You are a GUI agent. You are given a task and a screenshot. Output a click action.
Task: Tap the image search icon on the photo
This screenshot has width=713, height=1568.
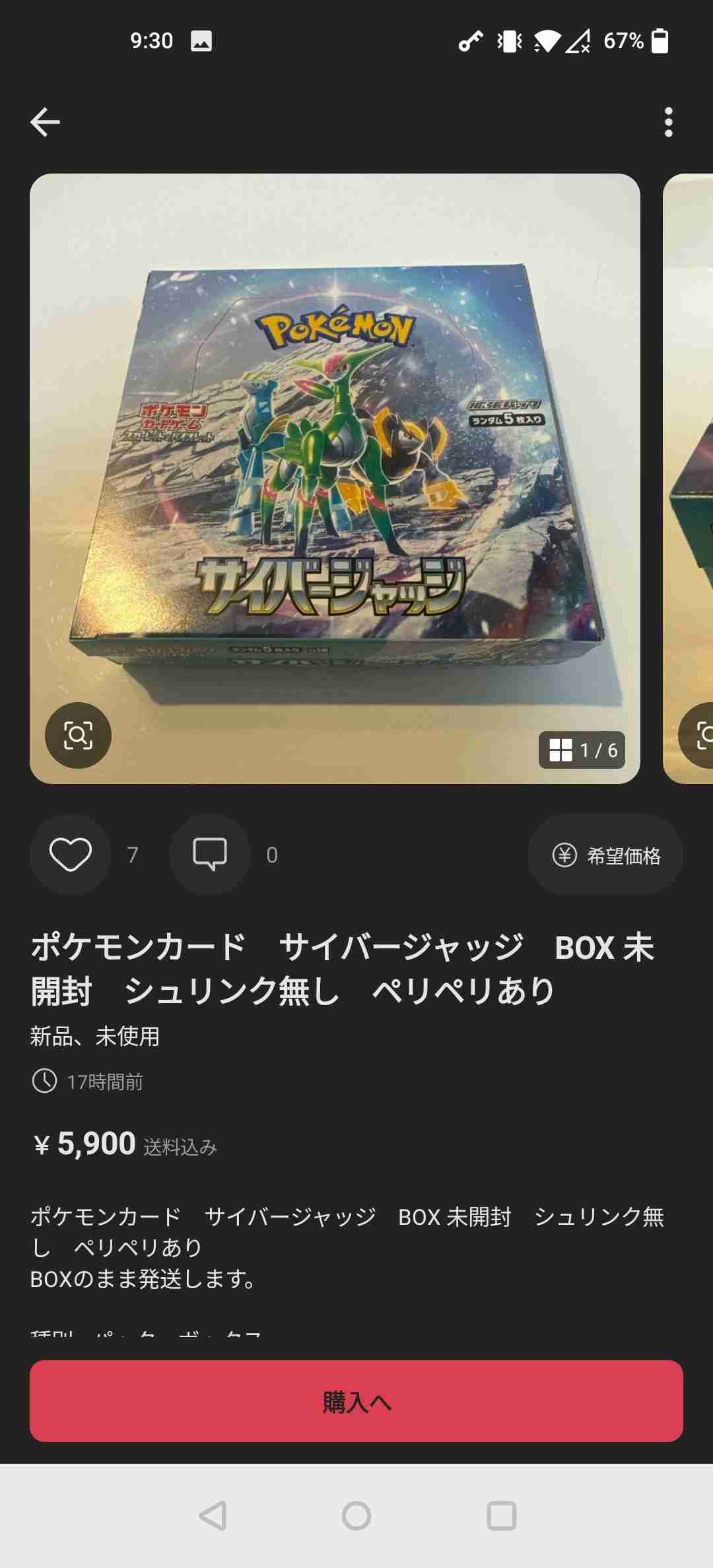[78, 735]
